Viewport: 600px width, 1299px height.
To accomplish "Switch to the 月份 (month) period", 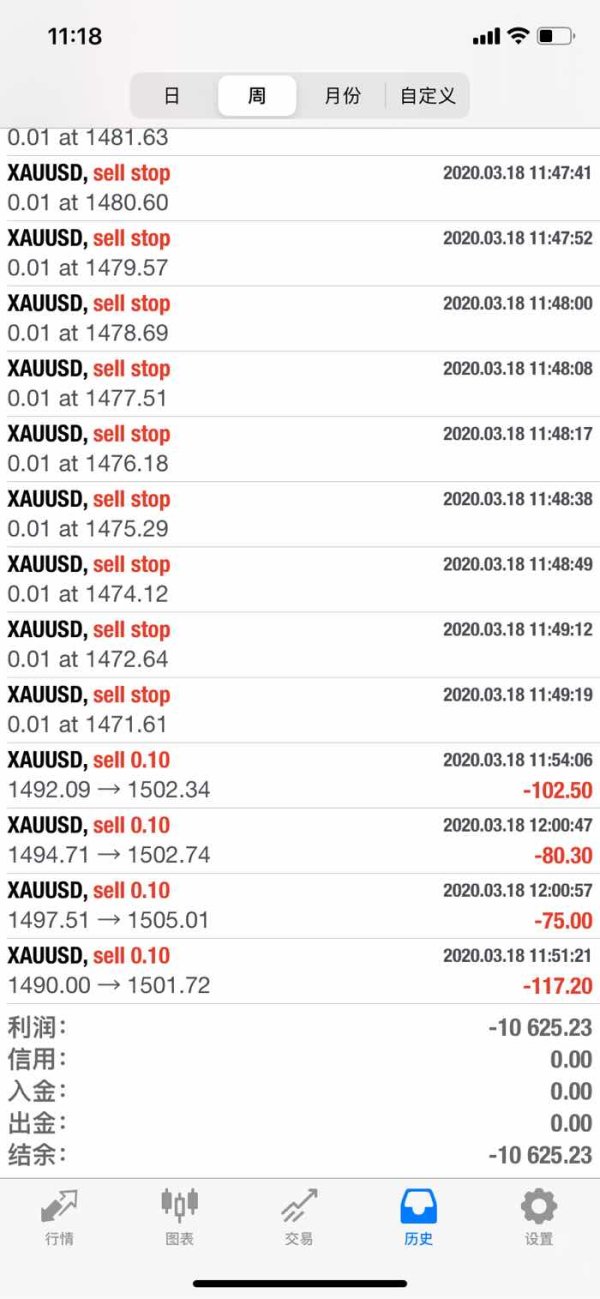I will 342,96.
